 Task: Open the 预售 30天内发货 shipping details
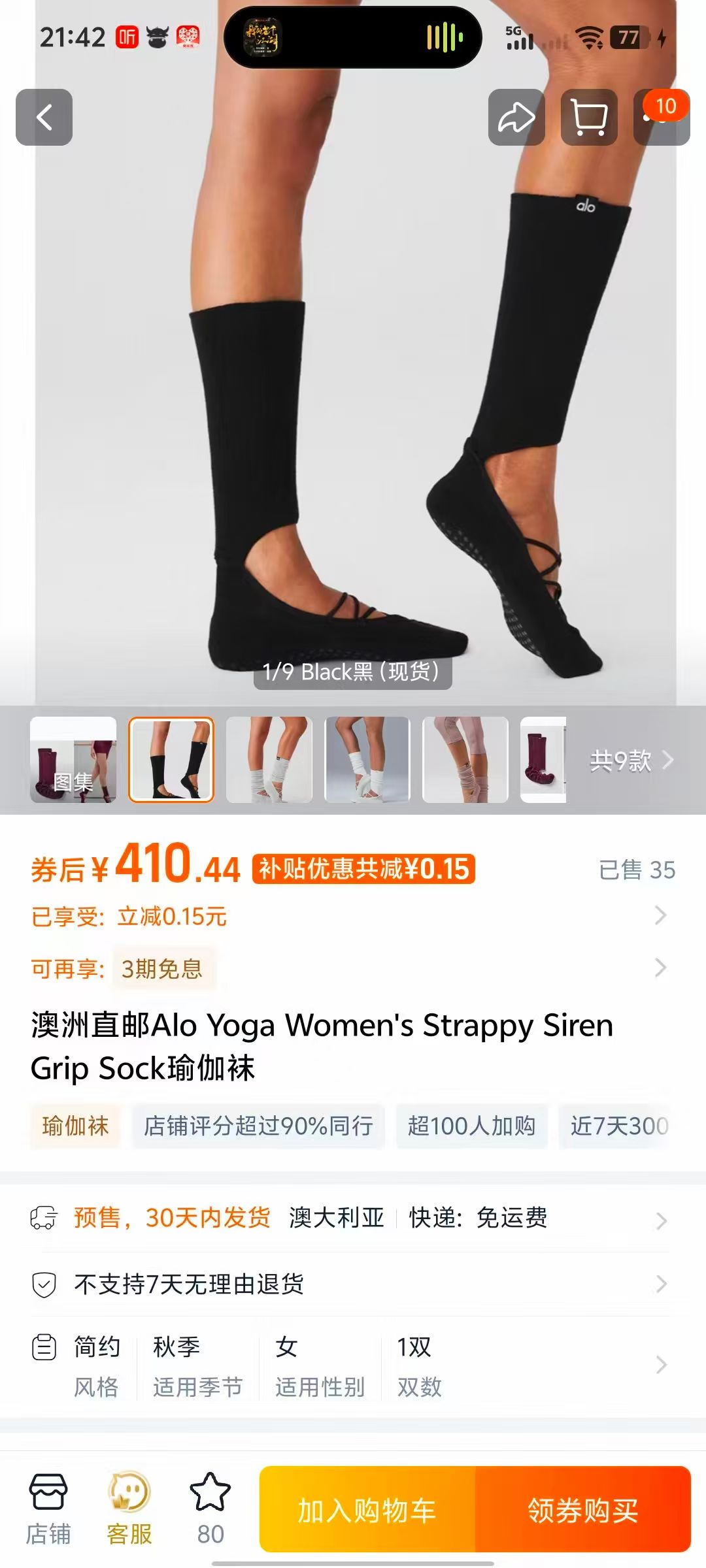click(353, 1218)
